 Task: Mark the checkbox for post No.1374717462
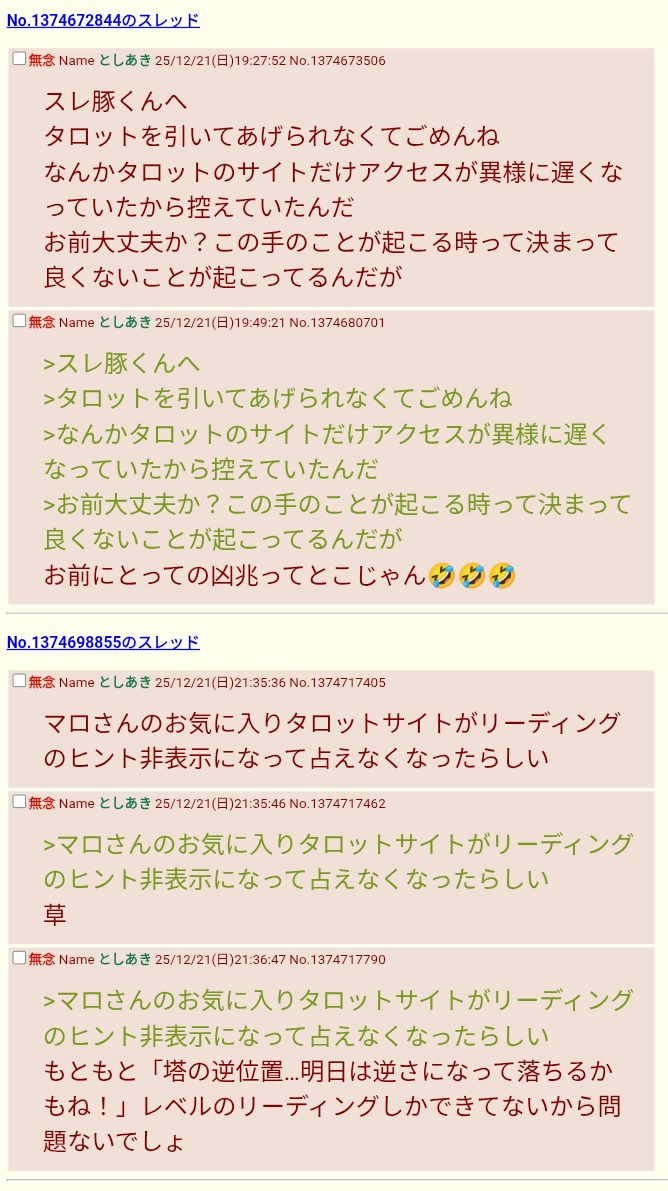click(19, 801)
